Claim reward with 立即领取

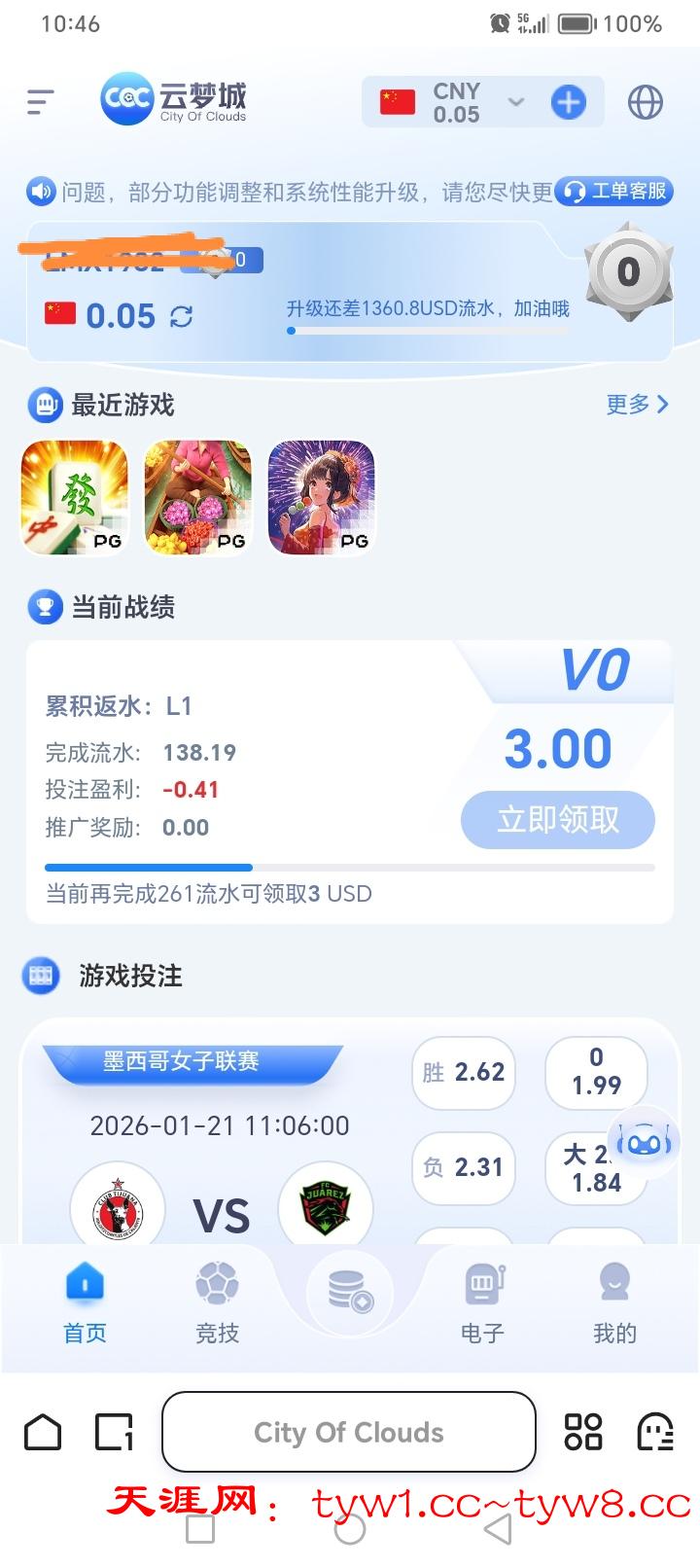click(x=557, y=819)
